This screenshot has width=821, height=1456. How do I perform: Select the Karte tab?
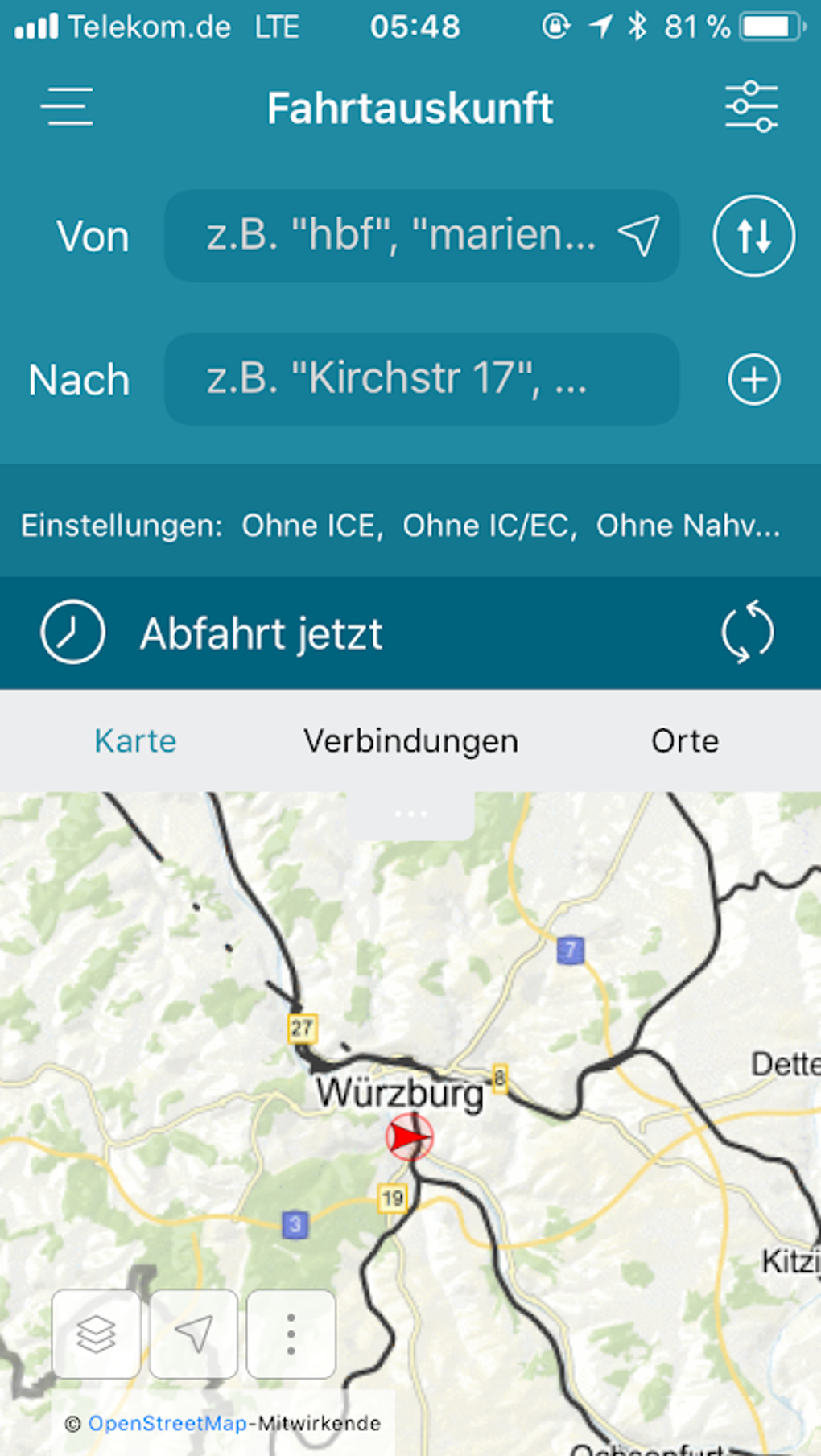pyautogui.click(x=135, y=740)
